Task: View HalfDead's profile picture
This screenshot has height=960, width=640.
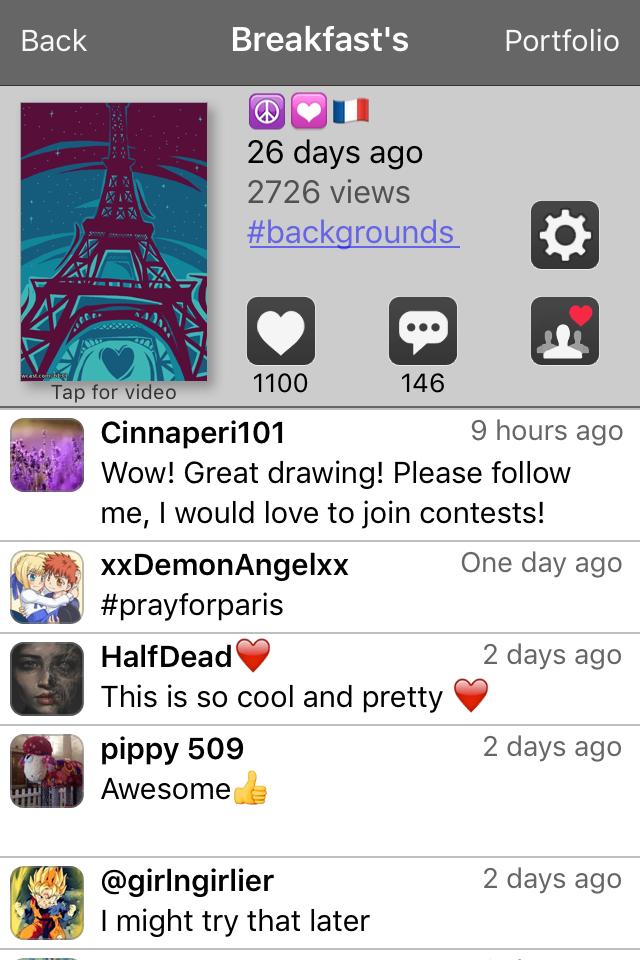Action: [47, 679]
